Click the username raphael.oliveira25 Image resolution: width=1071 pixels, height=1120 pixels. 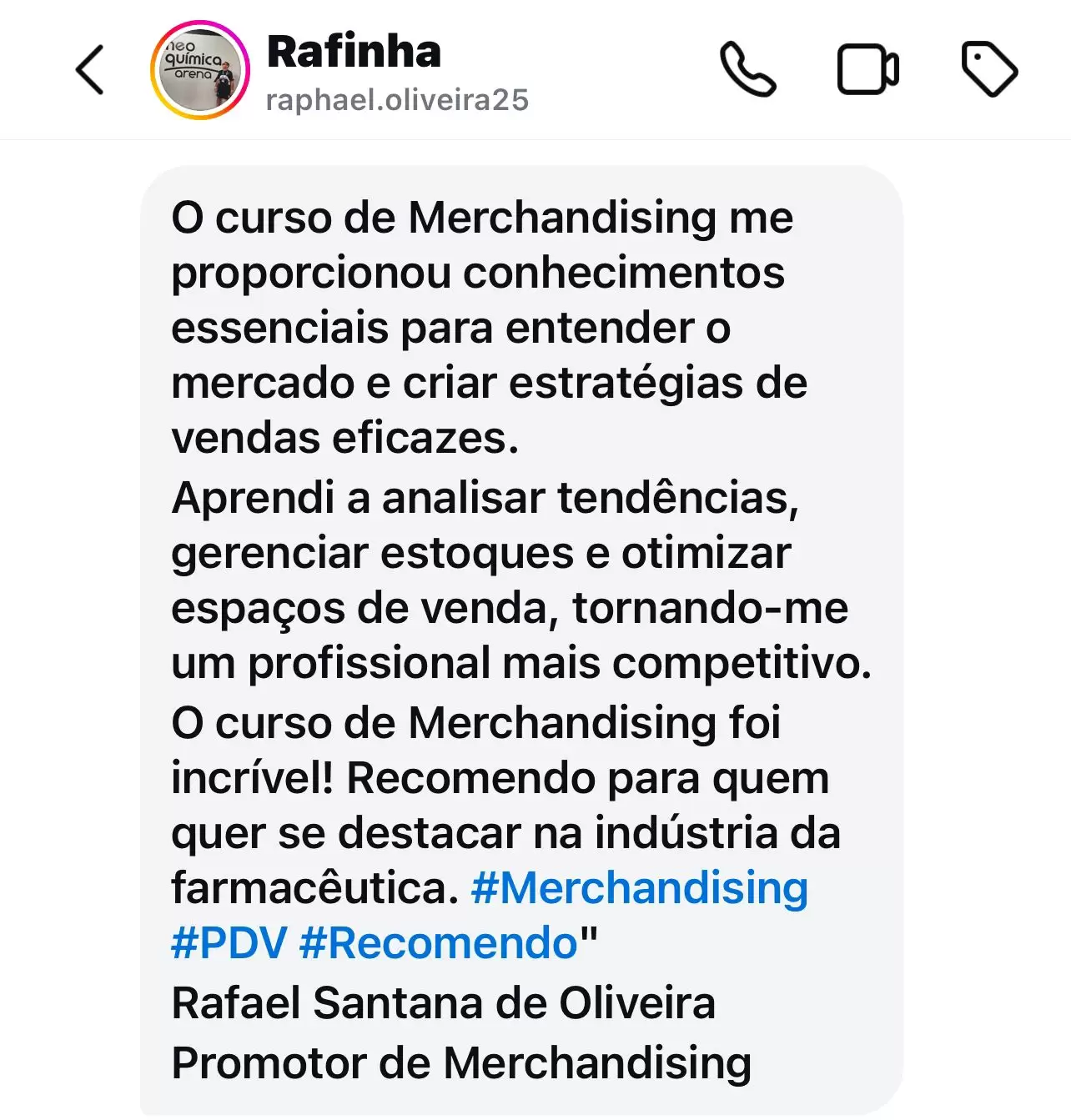(398, 100)
